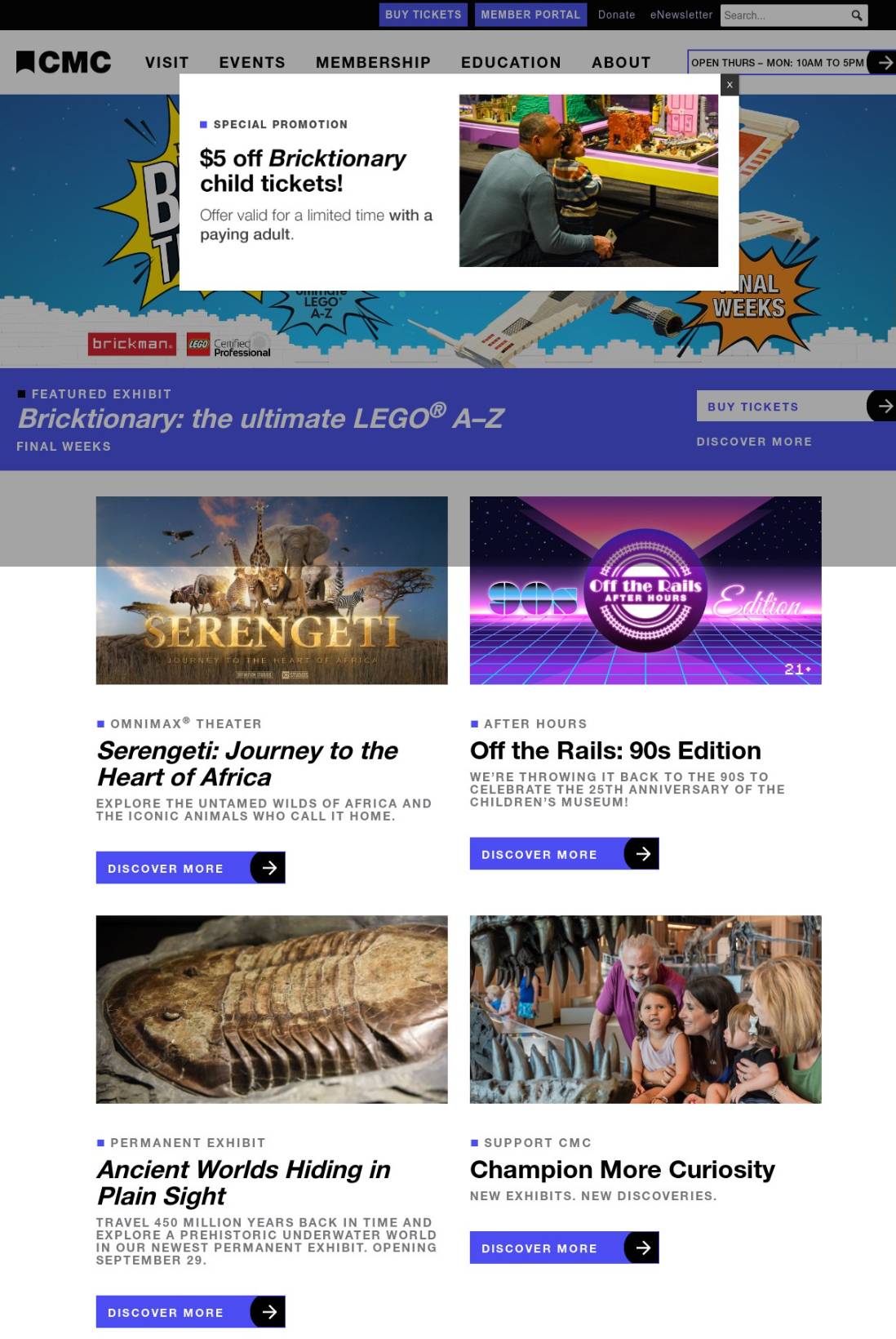Go to the eNewsletter signup link
Screen dimensions: 896x1339
click(x=681, y=15)
